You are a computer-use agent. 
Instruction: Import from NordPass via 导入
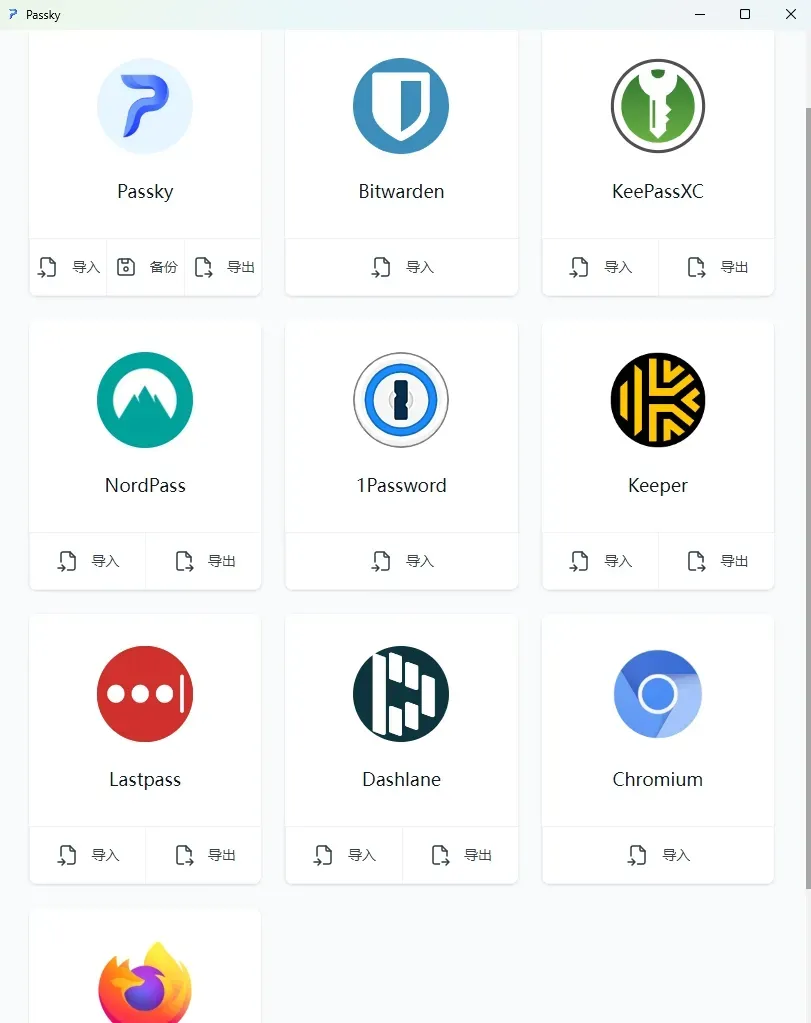87,561
